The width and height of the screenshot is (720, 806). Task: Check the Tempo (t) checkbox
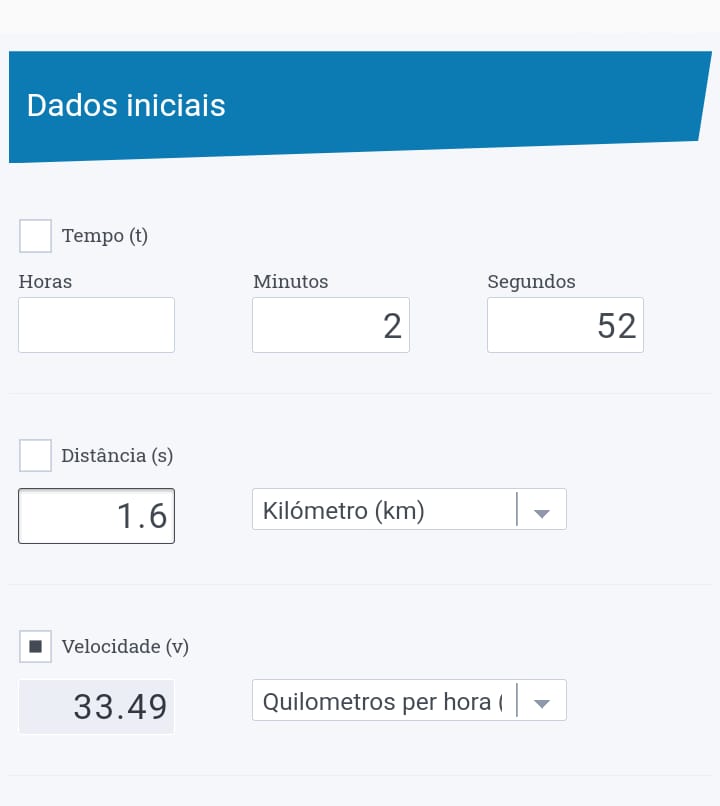(36, 236)
